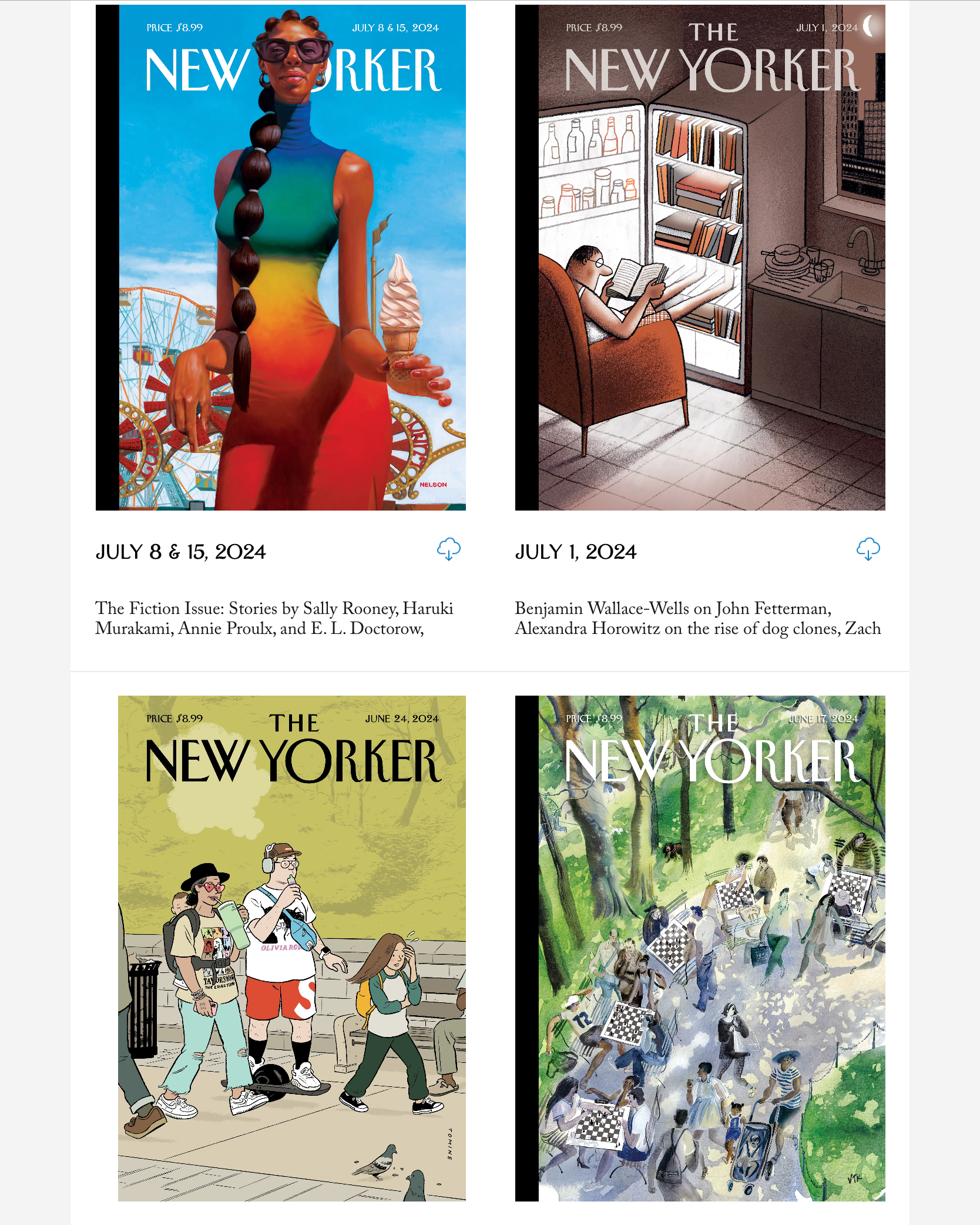Open the July 8 & 15, 2024 issue cover
Screen dimensions: 980x1225
(x=281, y=257)
